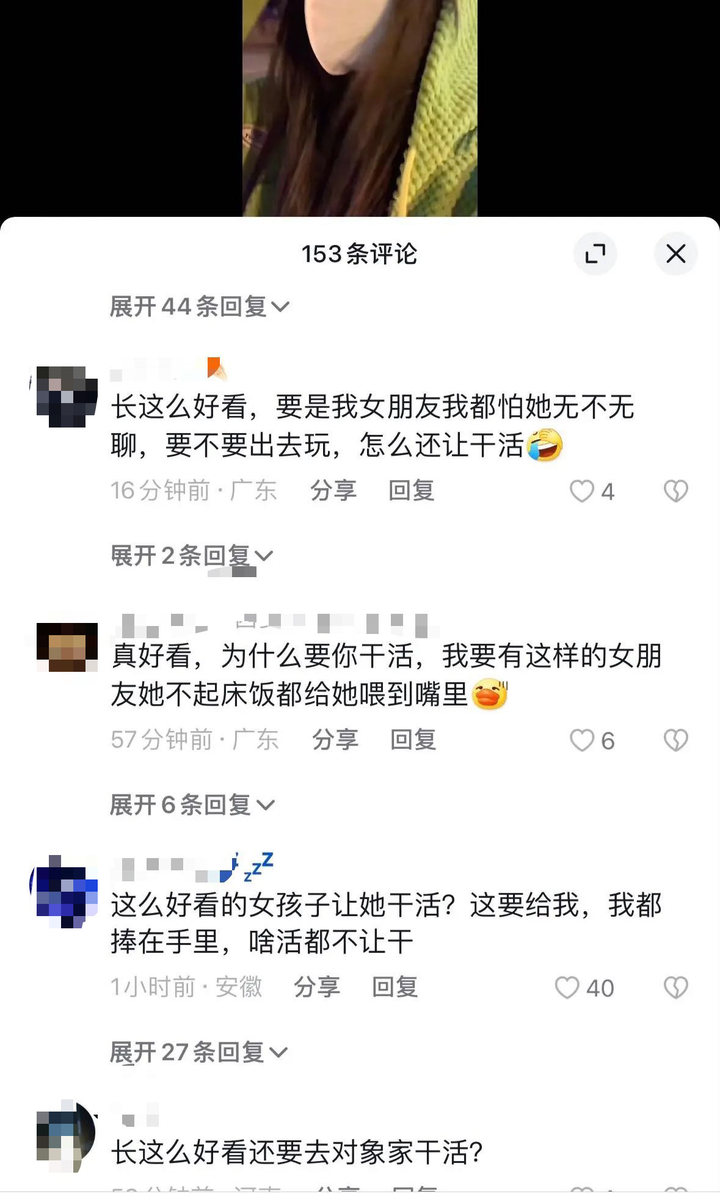720x1194 pixels.
Task: Share the comment posted 1小时前
Action: [317, 987]
